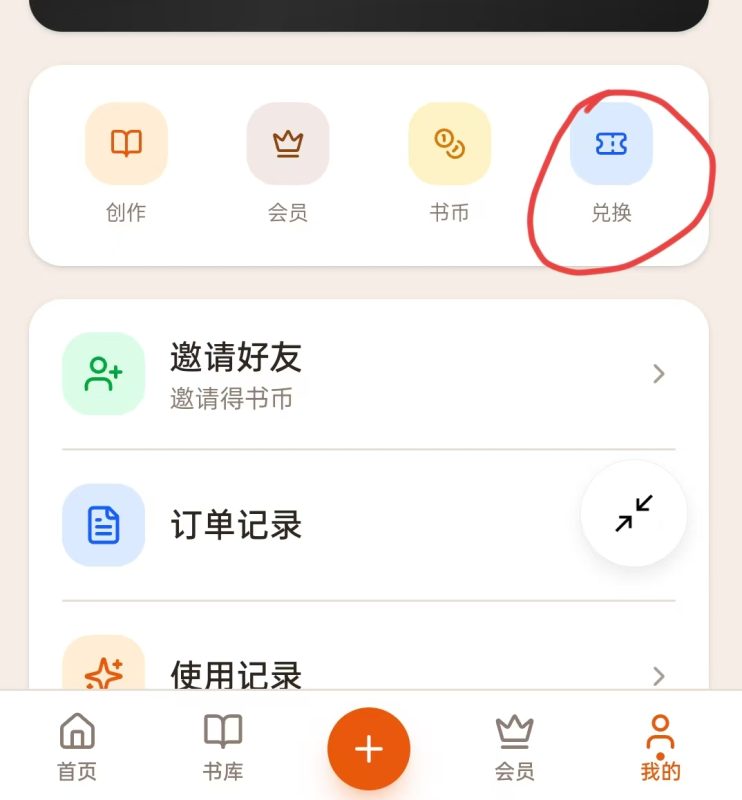The image size is (742, 800).
Task: Tap the crown 会员 membership icon
Action: 287,143
